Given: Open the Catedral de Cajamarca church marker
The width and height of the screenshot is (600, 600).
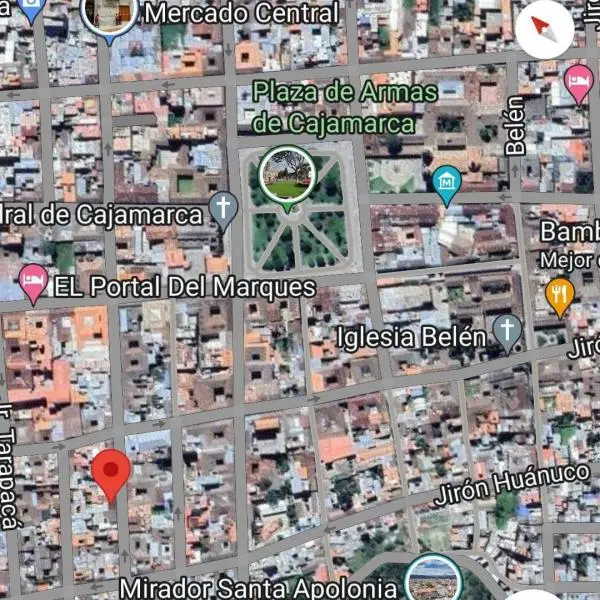Looking at the screenshot, I should (224, 210).
